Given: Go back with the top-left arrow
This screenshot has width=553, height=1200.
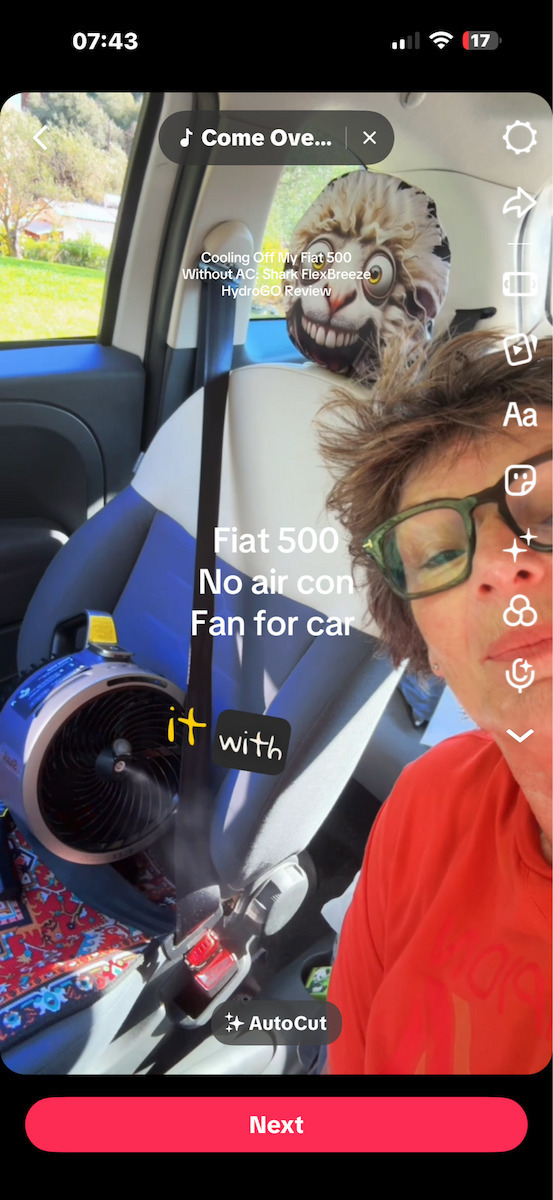Looking at the screenshot, I should pyautogui.click(x=40, y=138).
